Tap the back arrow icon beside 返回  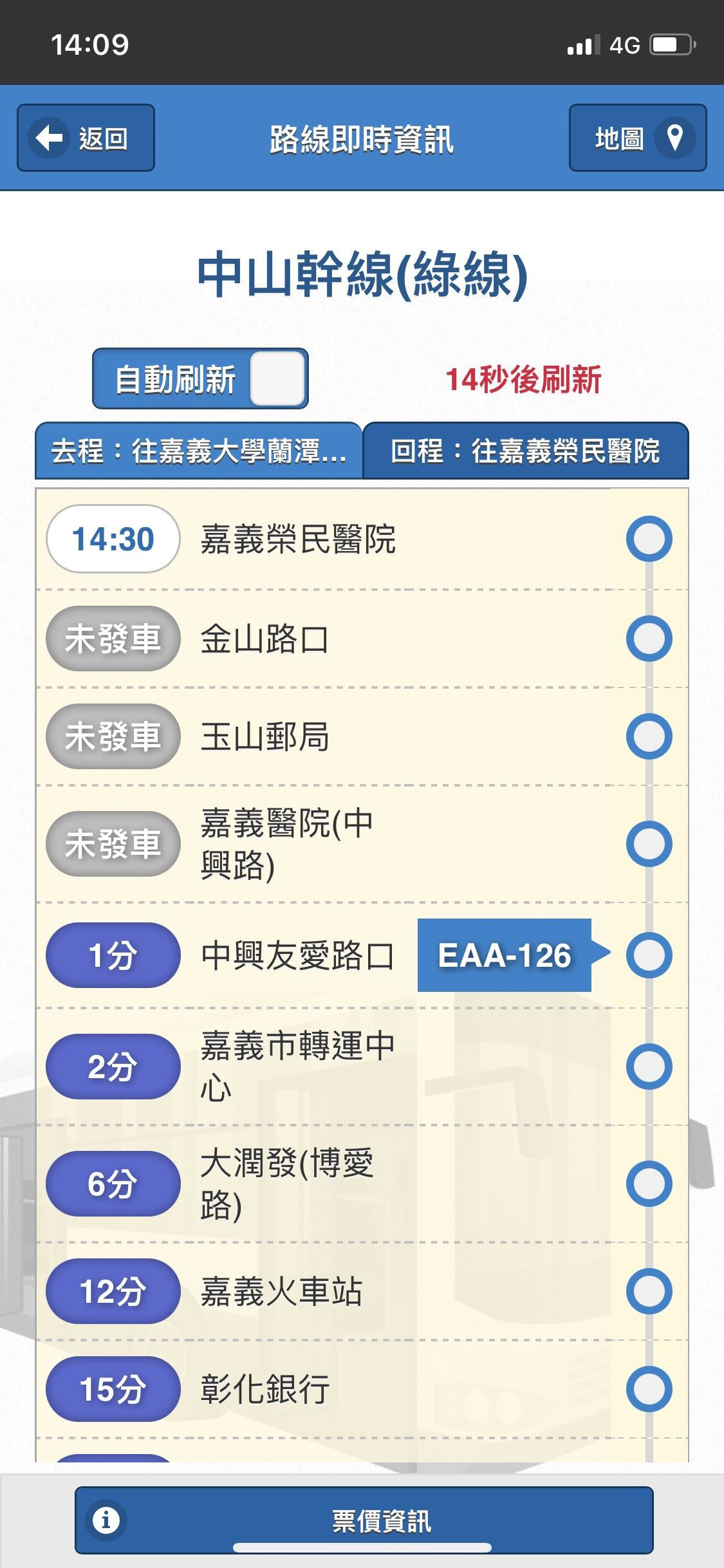tap(49, 138)
